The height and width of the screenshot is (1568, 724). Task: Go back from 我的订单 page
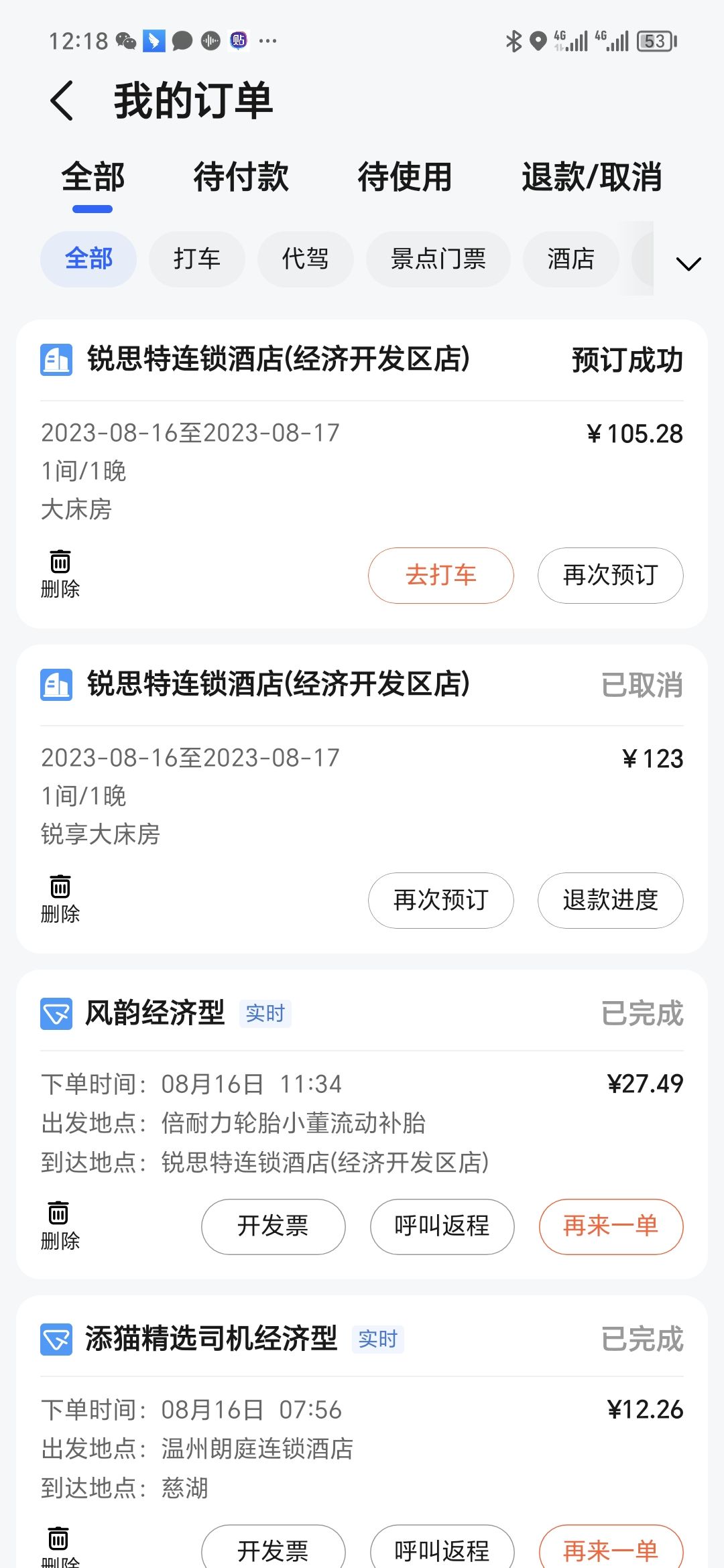tap(62, 101)
